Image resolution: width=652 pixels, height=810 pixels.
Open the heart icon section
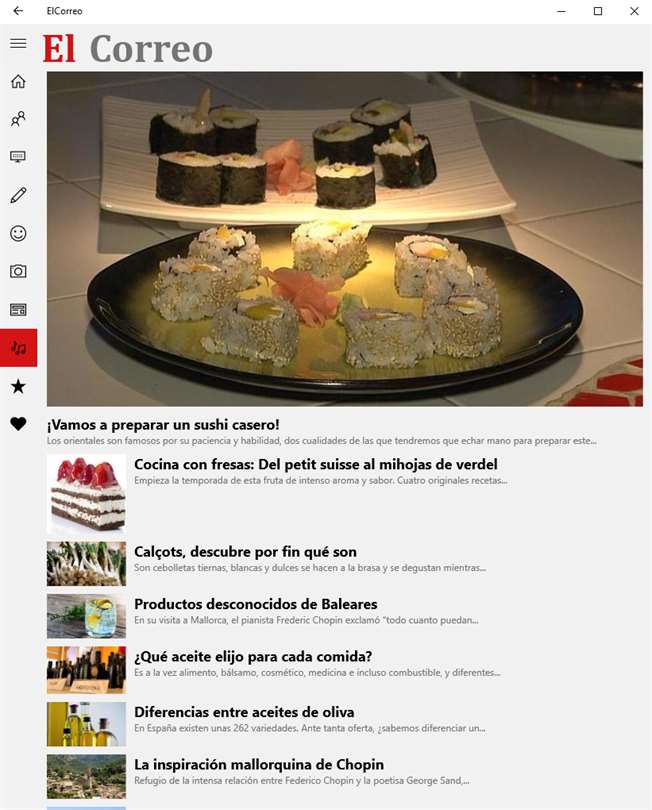18,424
